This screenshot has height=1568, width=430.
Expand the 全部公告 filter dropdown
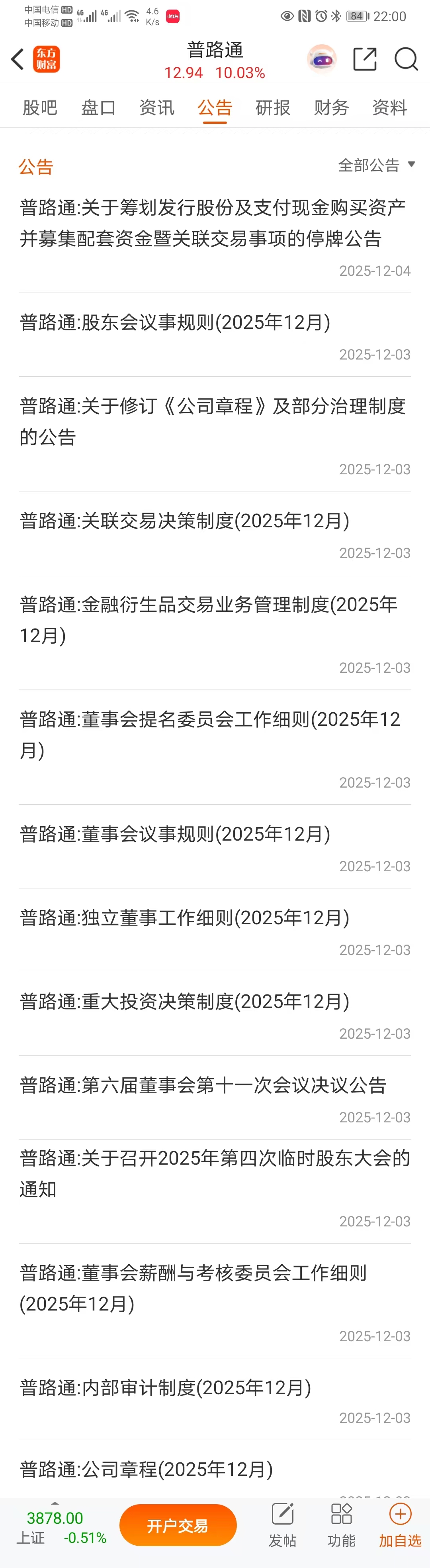point(377,165)
